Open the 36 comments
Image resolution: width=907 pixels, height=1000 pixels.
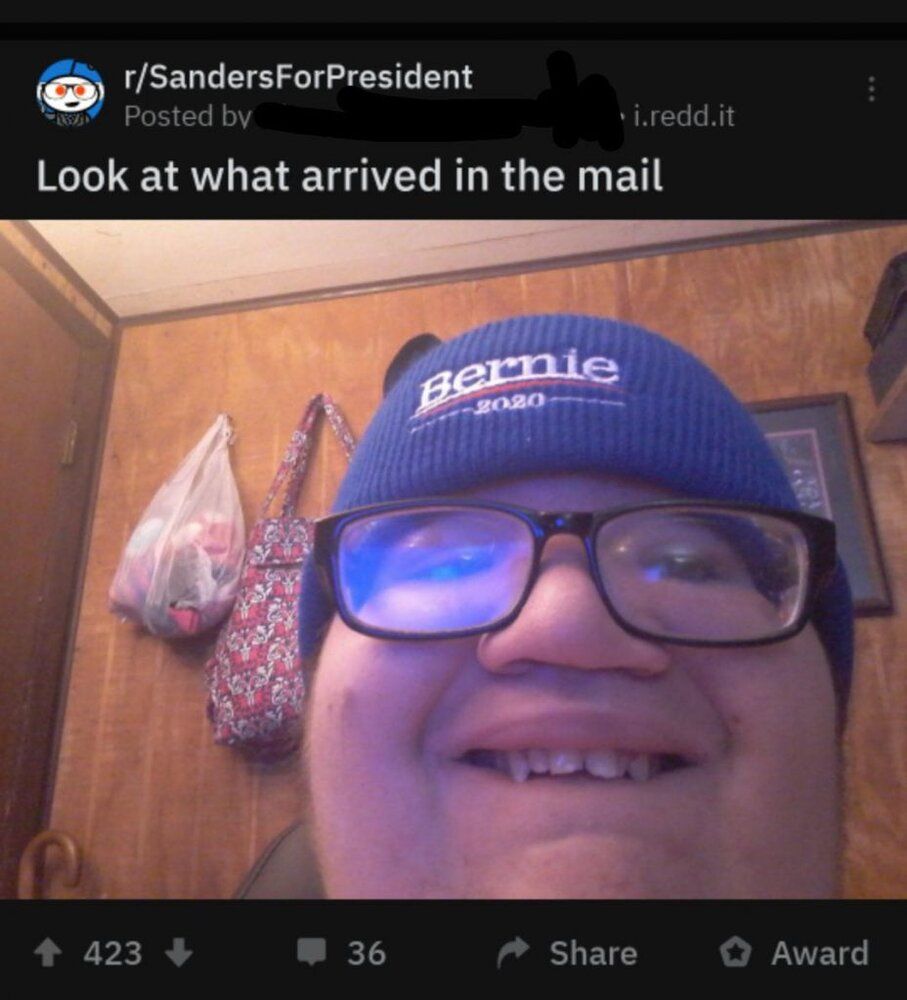tap(343, 953)
